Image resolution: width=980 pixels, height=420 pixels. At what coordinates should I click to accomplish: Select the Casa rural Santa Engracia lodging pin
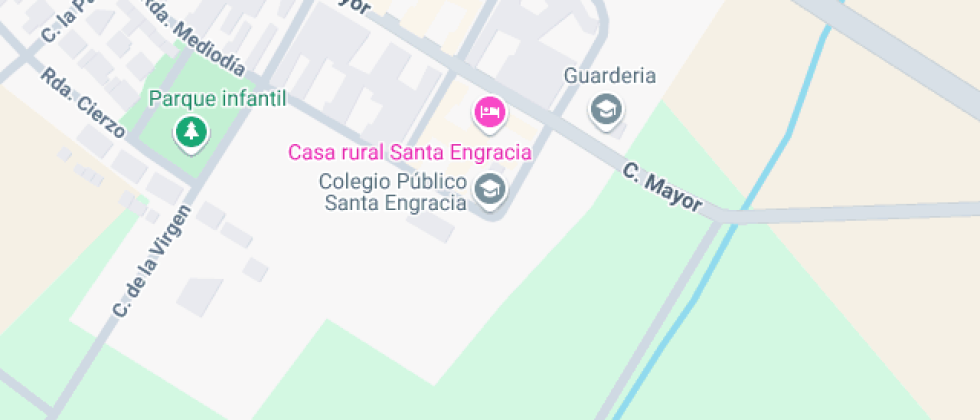click(490, 111)
